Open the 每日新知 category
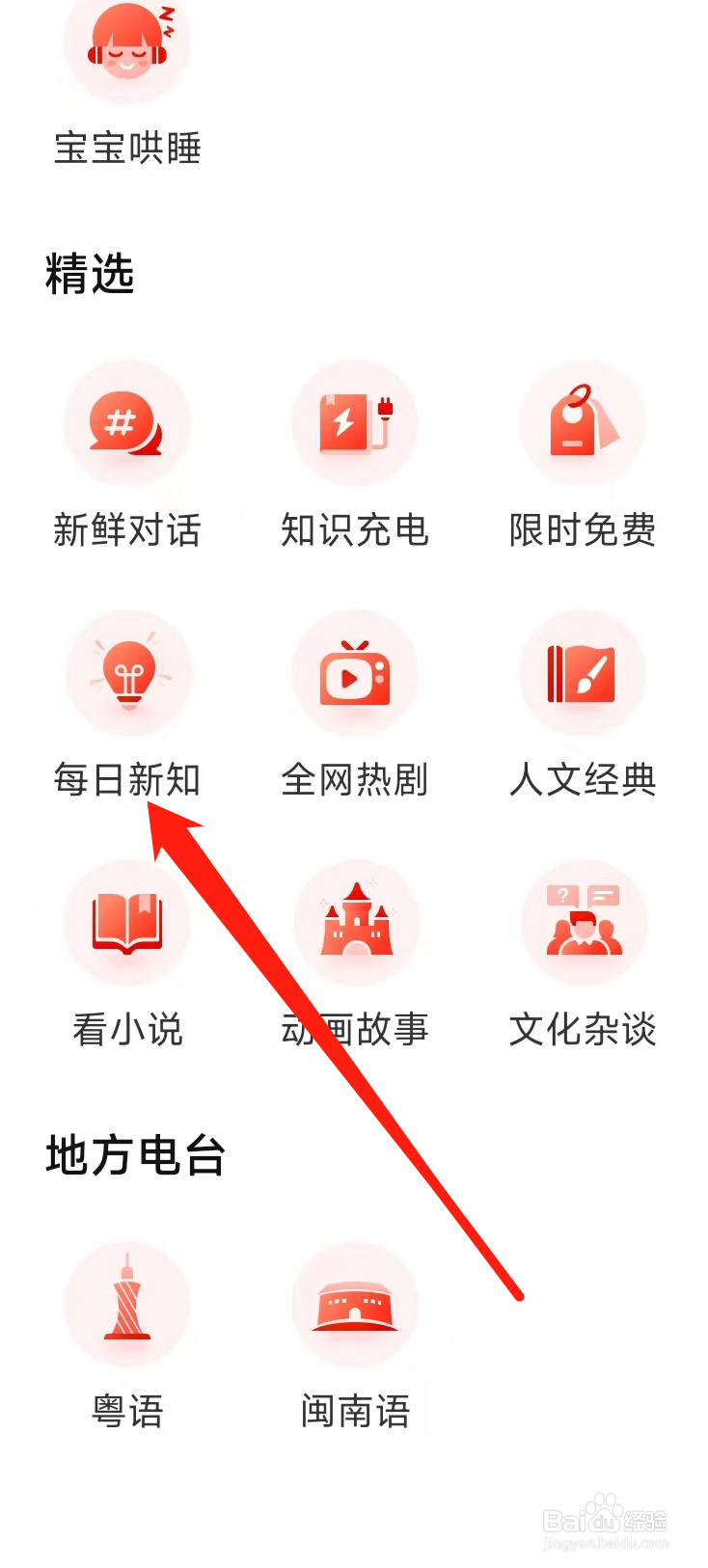The width and height of the screenshot is (708, 1568). click(128, 781)
